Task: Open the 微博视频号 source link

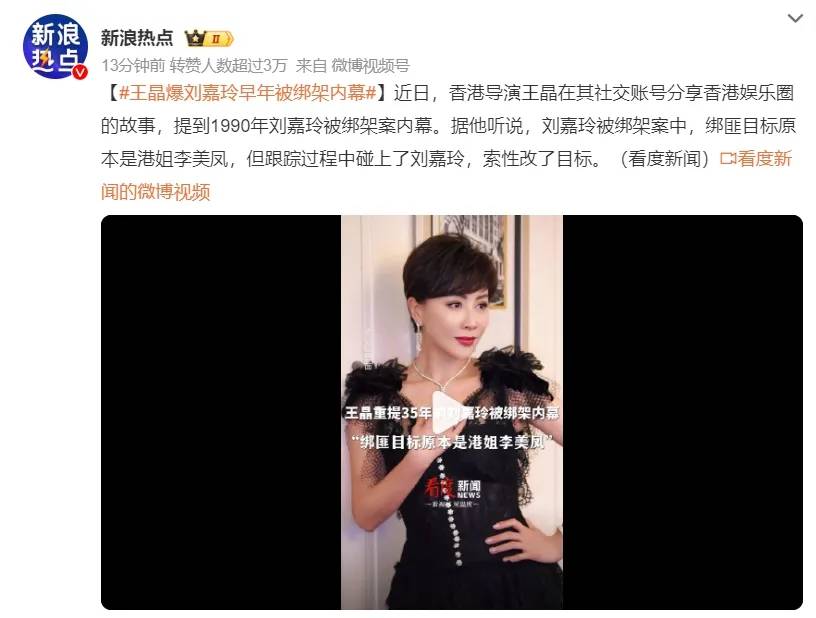Action: (x=370, y=65)
